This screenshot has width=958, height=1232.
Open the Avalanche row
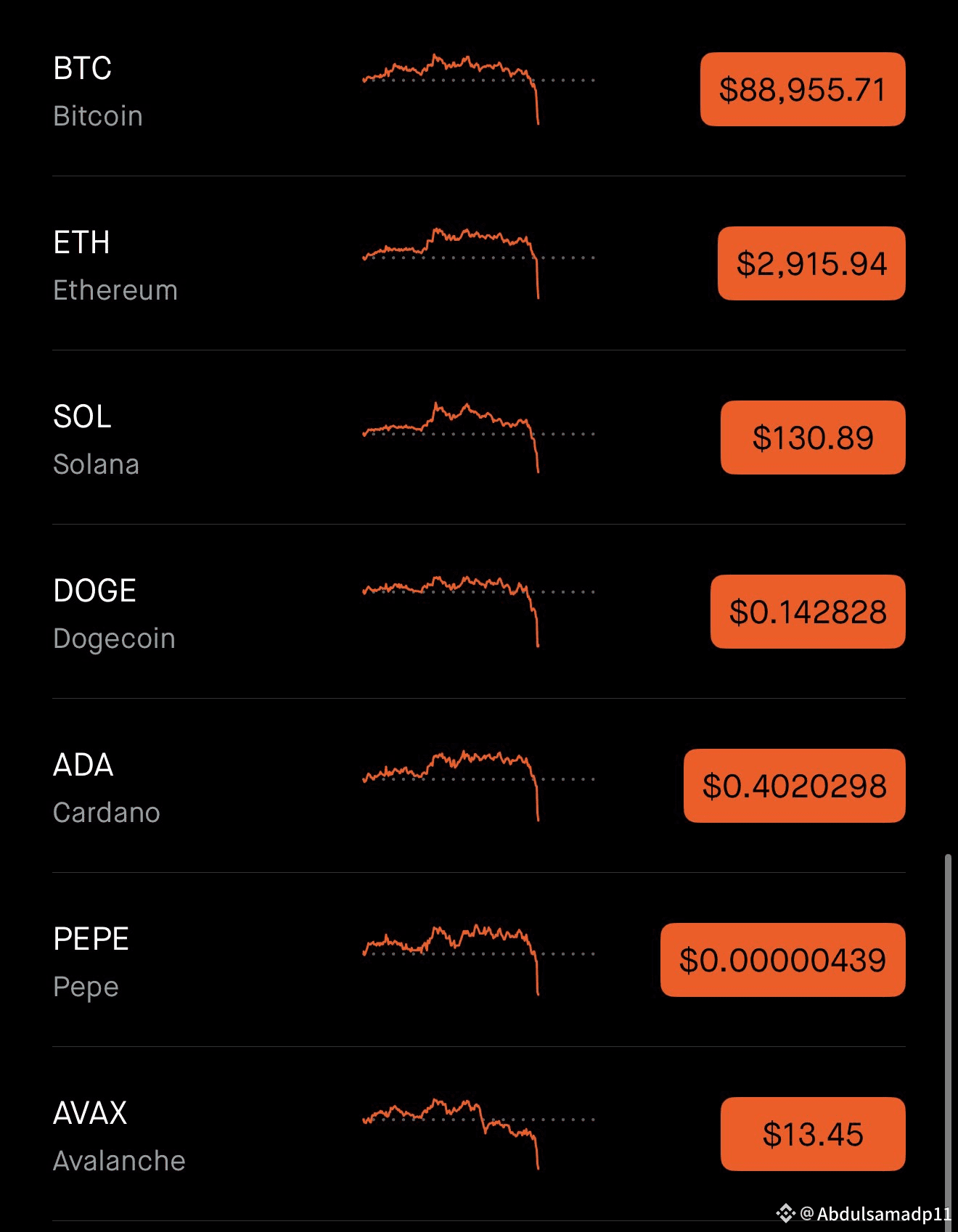119,1136
